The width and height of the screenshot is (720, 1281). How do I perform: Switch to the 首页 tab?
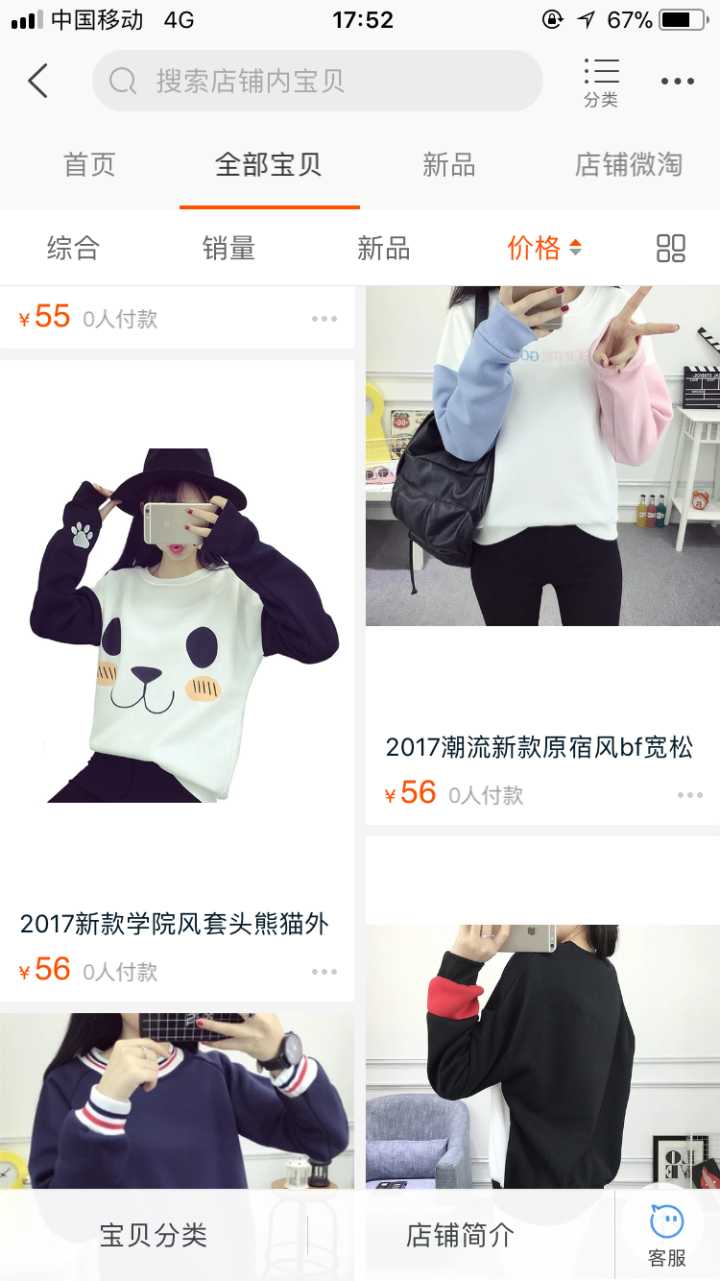[x=90, y=165]
